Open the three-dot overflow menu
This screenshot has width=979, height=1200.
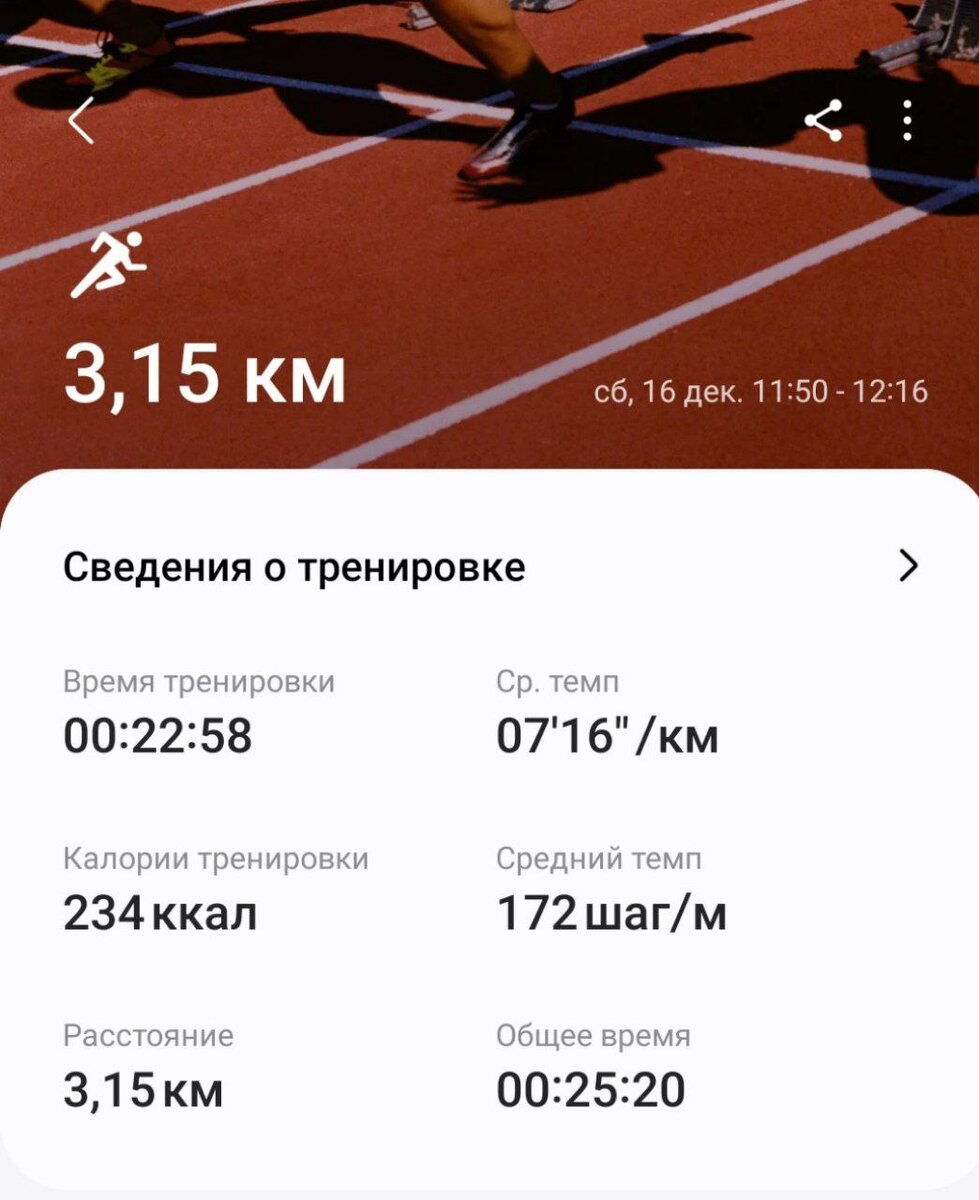(907, 121)
